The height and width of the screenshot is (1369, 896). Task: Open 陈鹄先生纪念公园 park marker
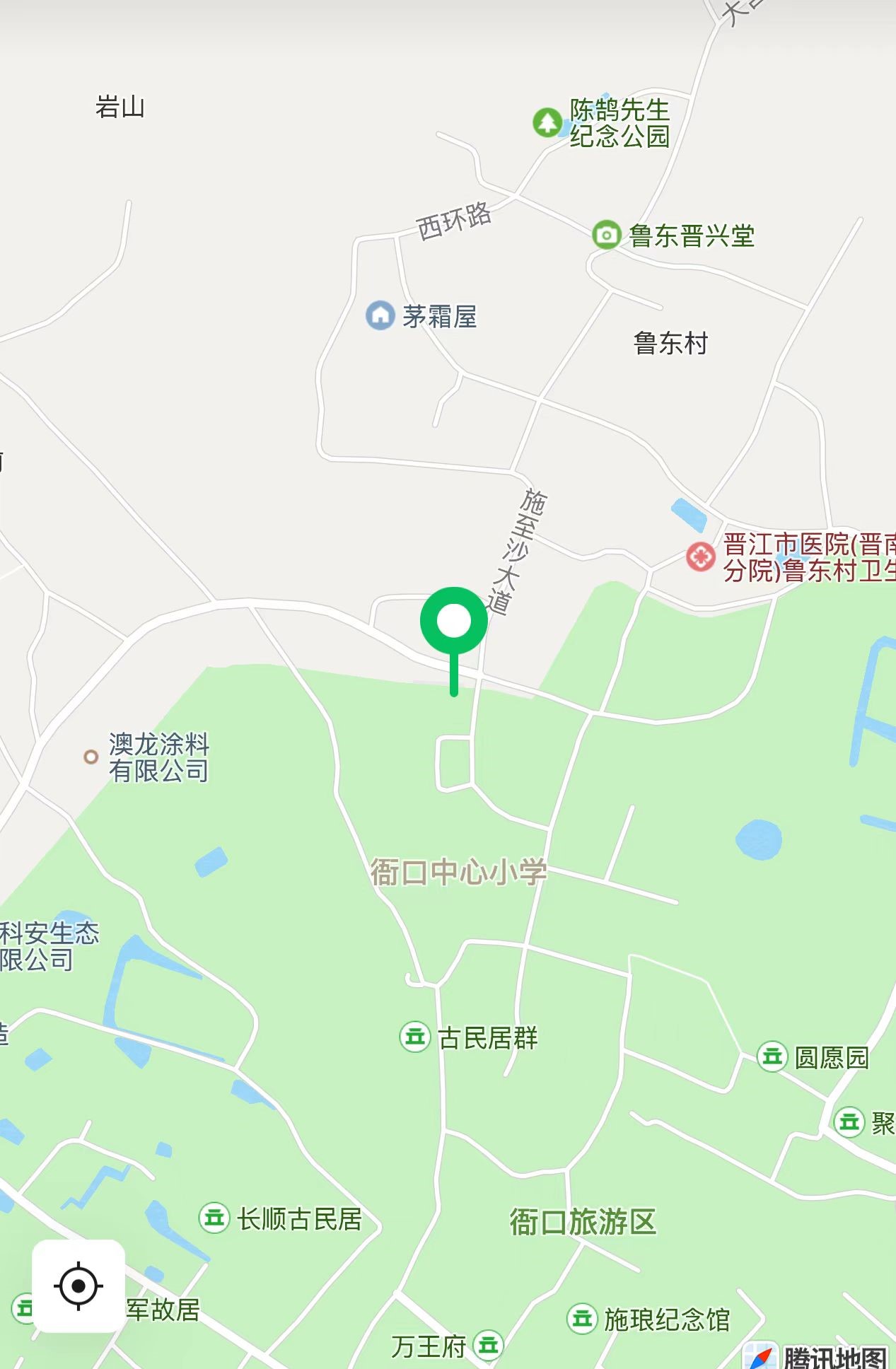(547, 122)
